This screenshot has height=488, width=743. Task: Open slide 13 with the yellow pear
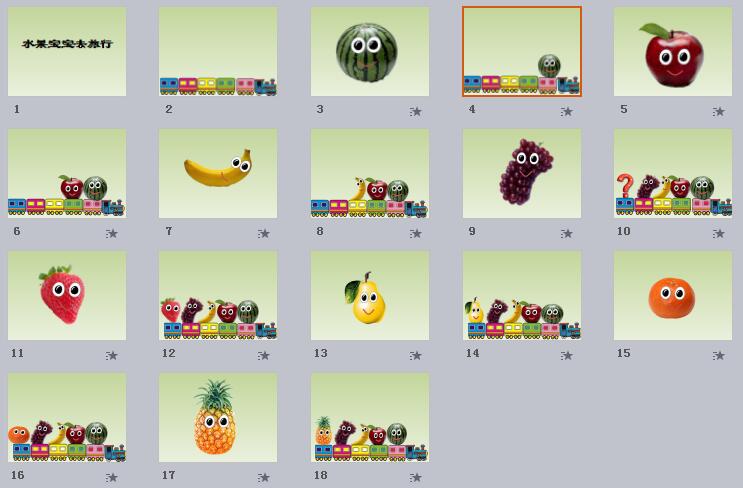click(x=370, y=296)
